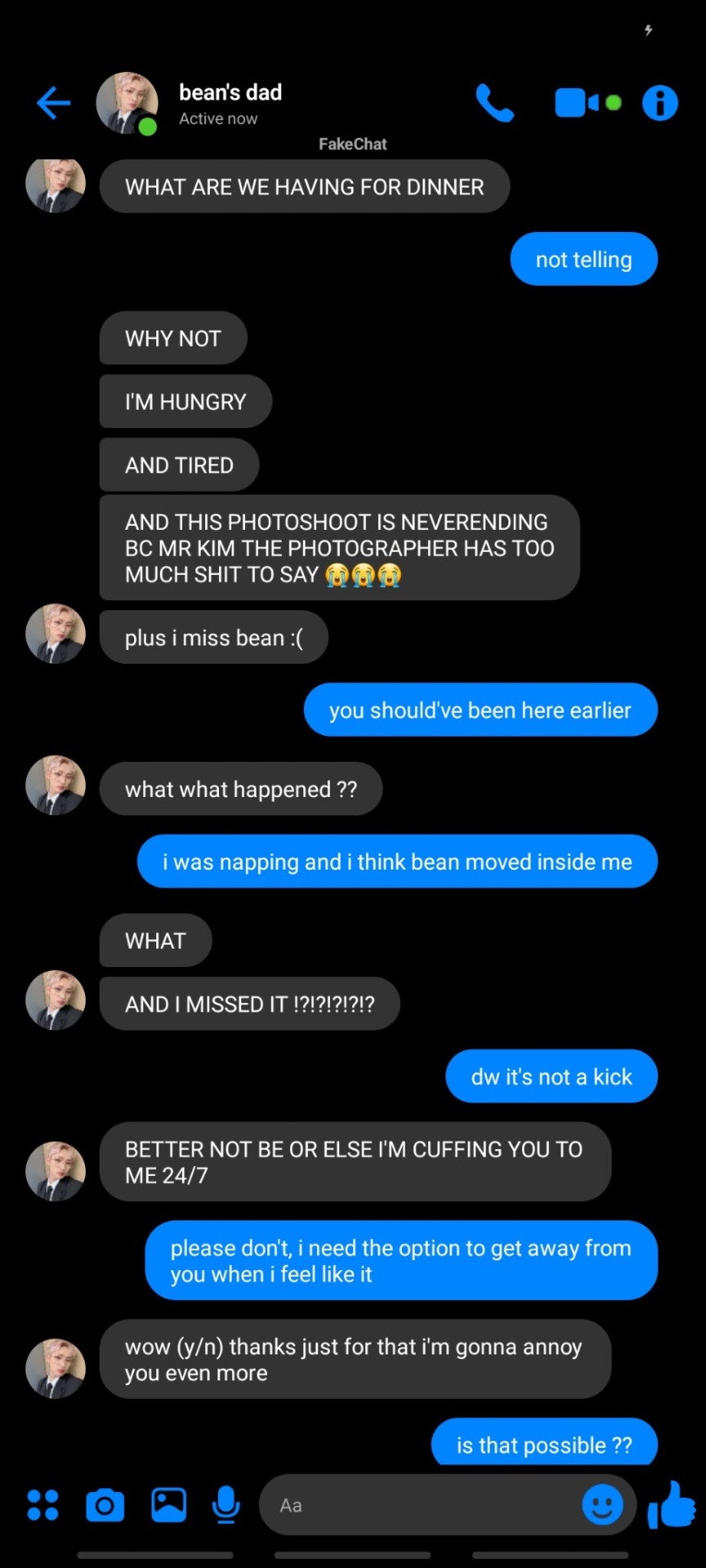Open the four-dot more actions menu
The width and height of the screenshot is (706, 1568).
(x=42, y=1504)
